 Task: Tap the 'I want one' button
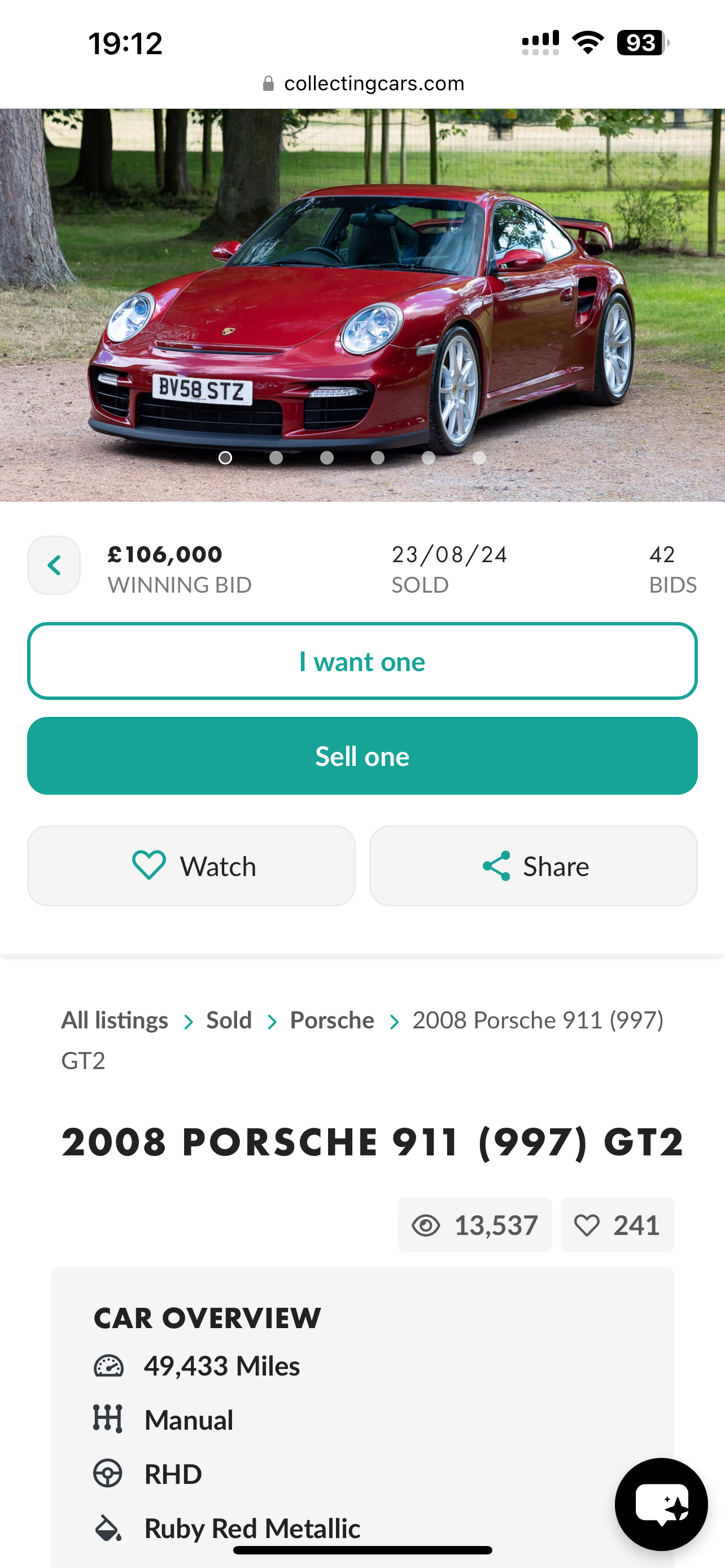pos(362,661)
